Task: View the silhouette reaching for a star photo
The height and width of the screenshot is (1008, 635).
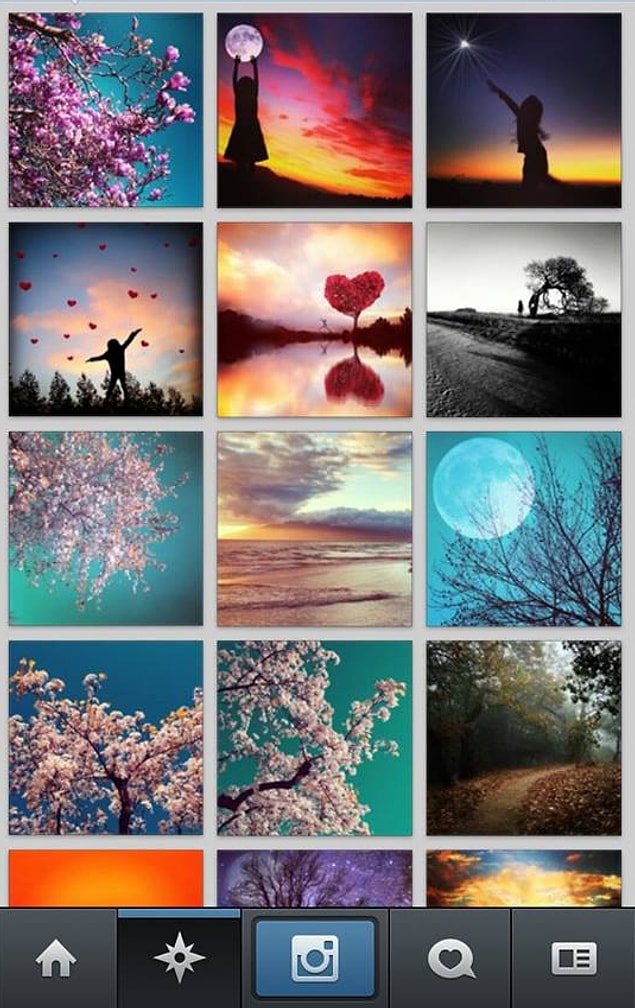Action: coord(524,110)
